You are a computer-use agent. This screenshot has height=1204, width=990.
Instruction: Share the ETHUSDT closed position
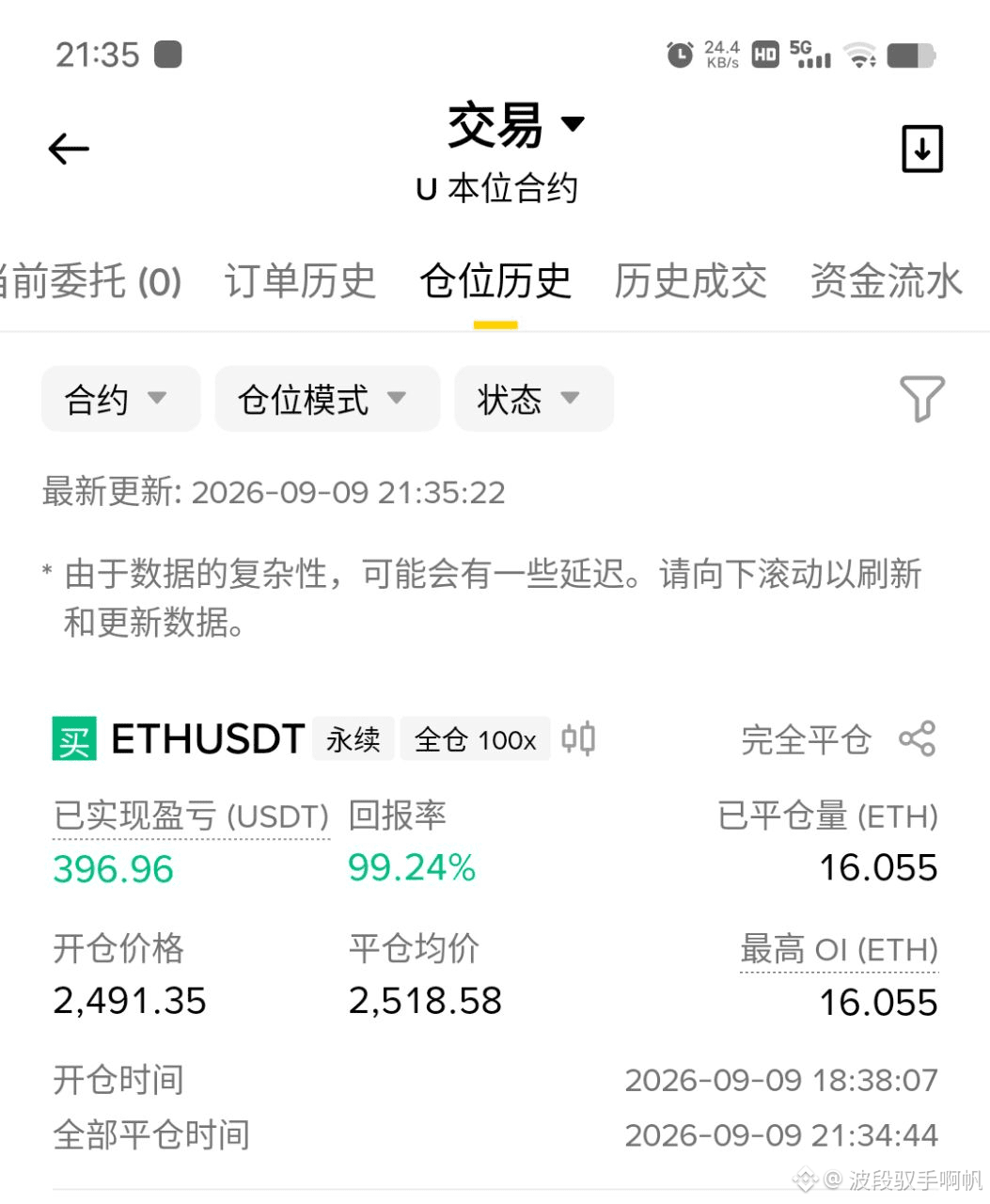[917, 738]
